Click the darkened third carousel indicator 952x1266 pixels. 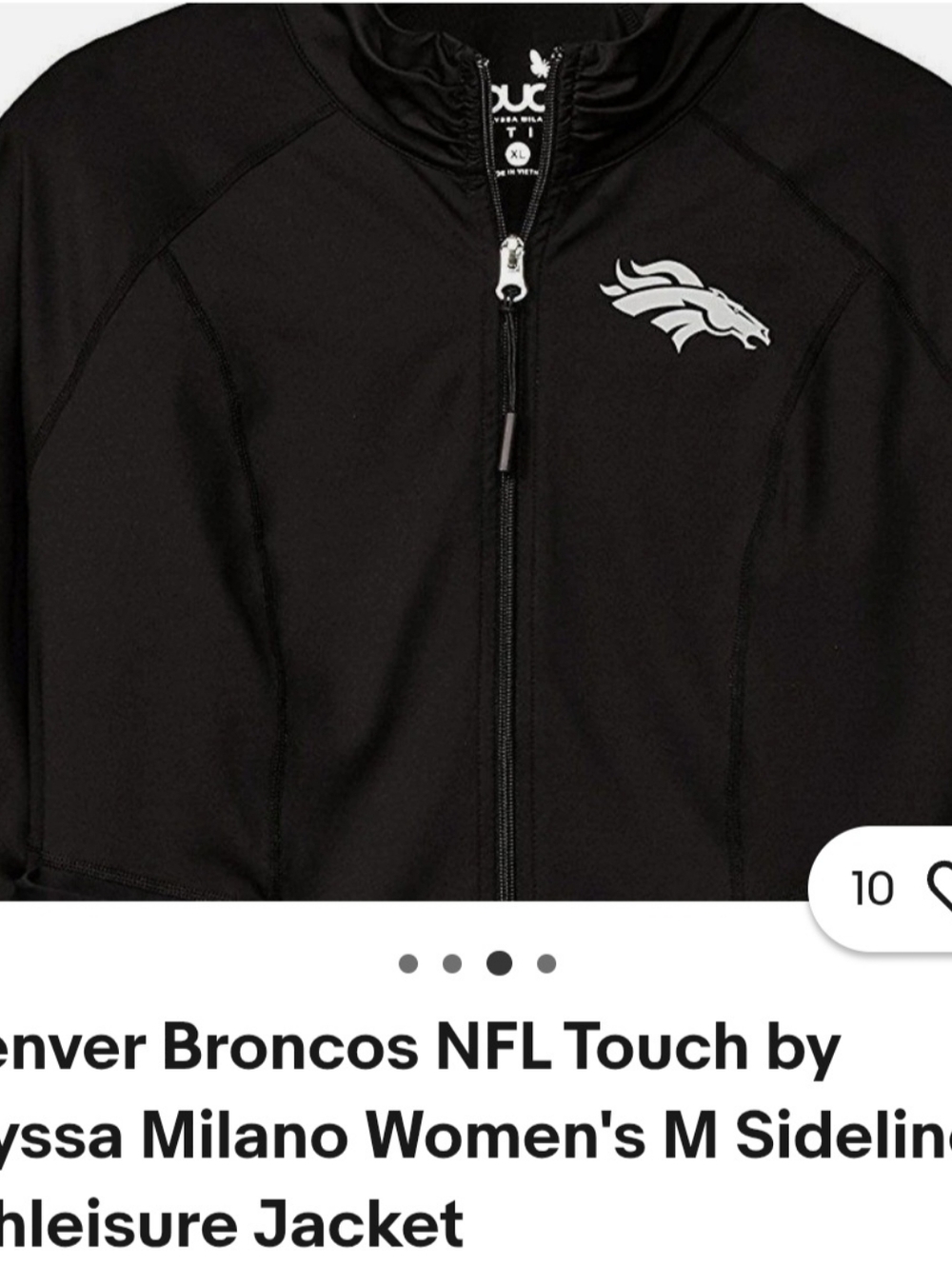click(498, 961)
